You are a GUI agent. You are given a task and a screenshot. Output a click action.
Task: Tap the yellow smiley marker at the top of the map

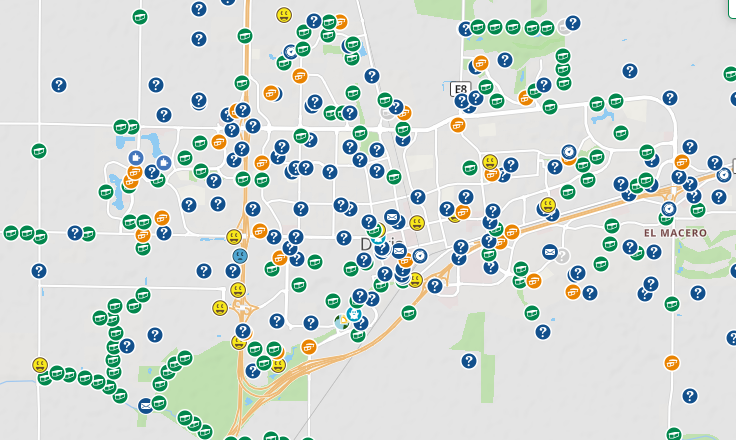pyautogui.click(x=284, y=16)
